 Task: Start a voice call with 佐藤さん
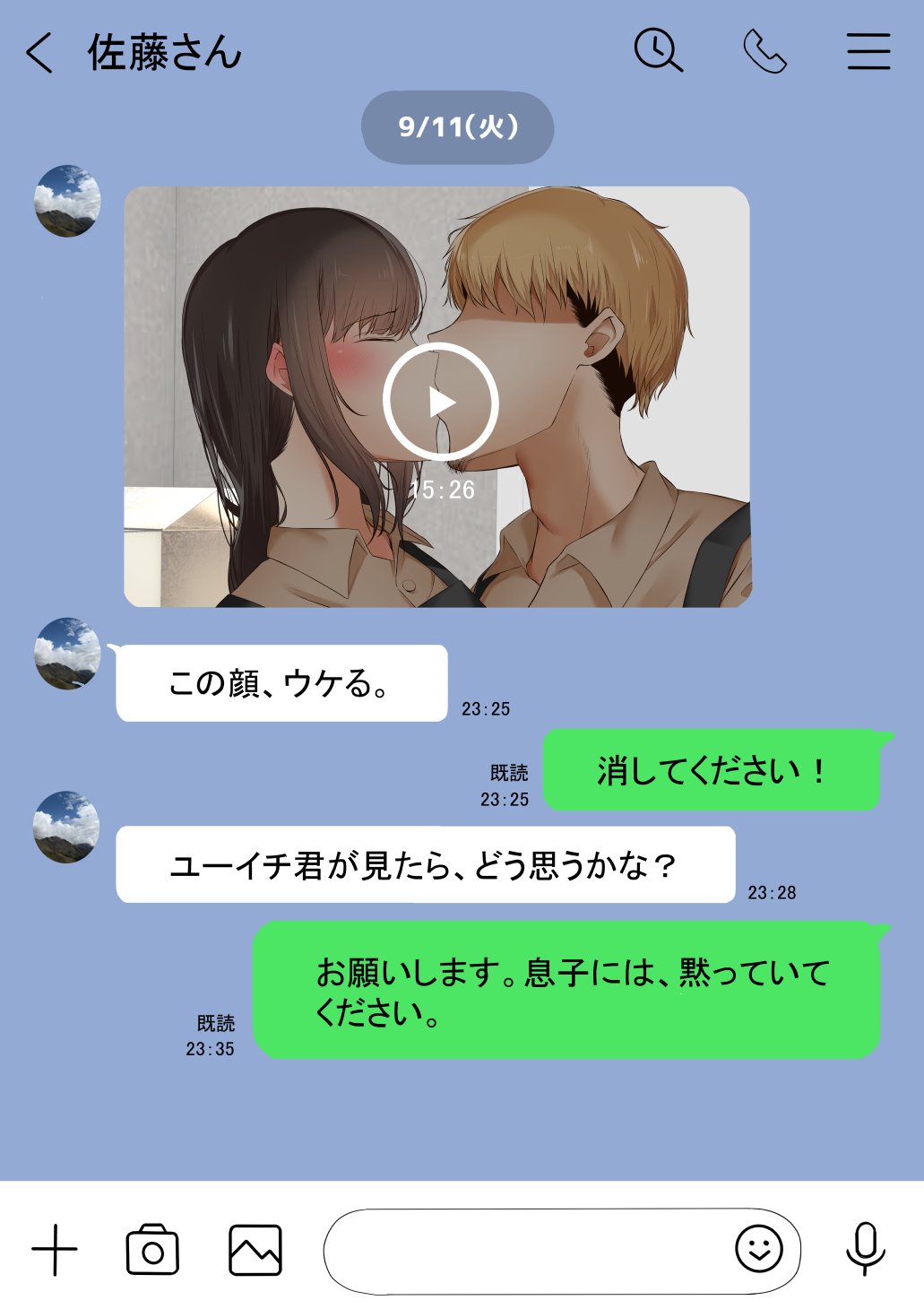tap(764, 51)
